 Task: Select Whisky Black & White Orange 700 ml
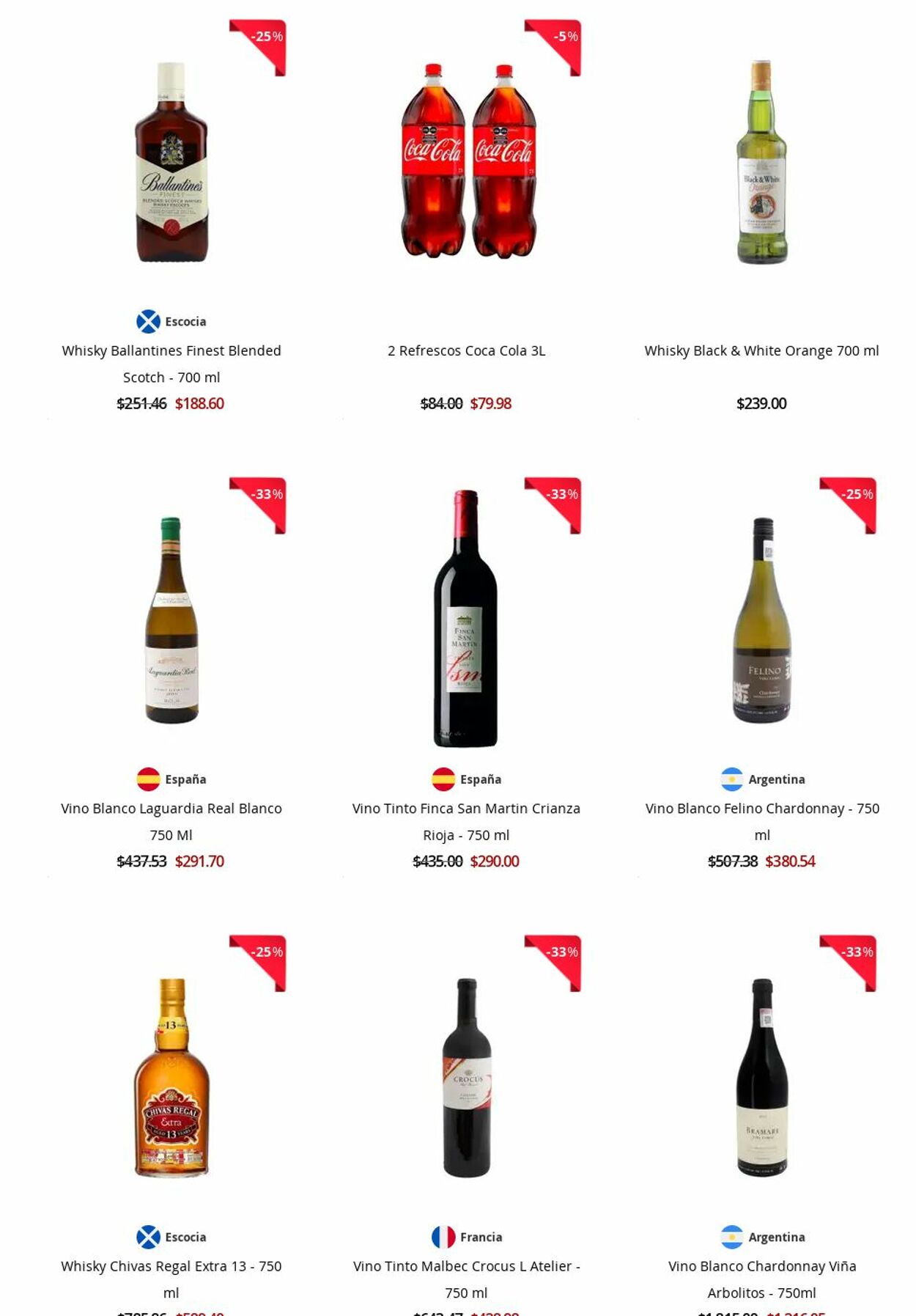point(761,350)
